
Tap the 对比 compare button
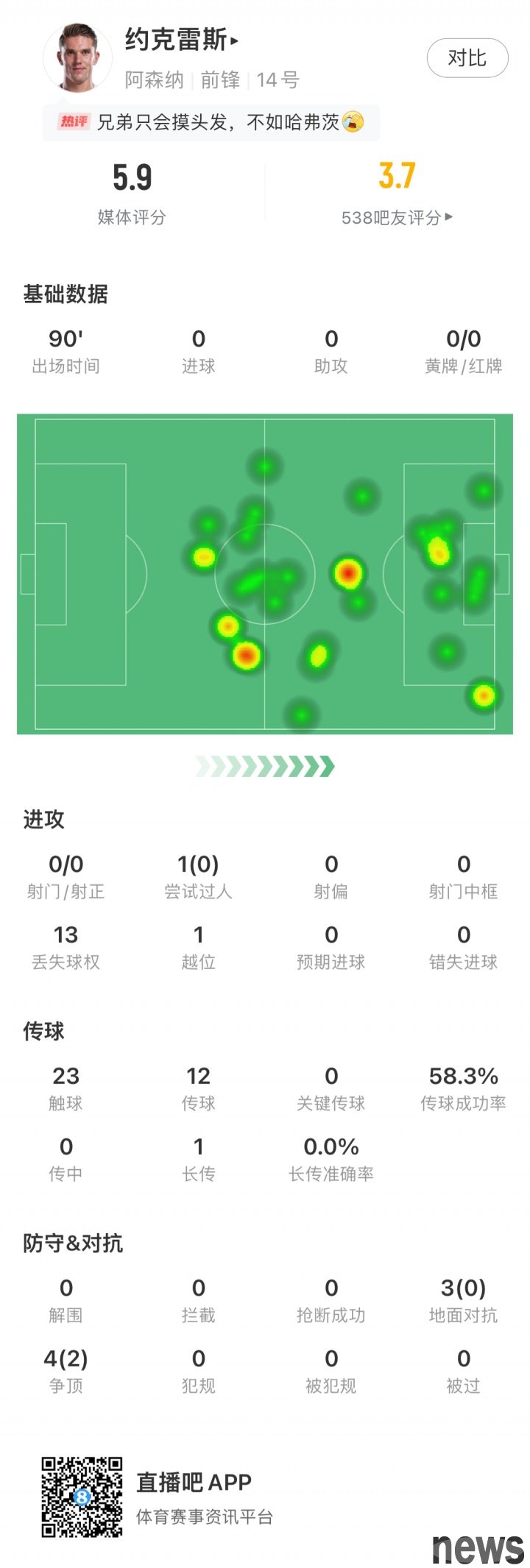pos(467,58)
